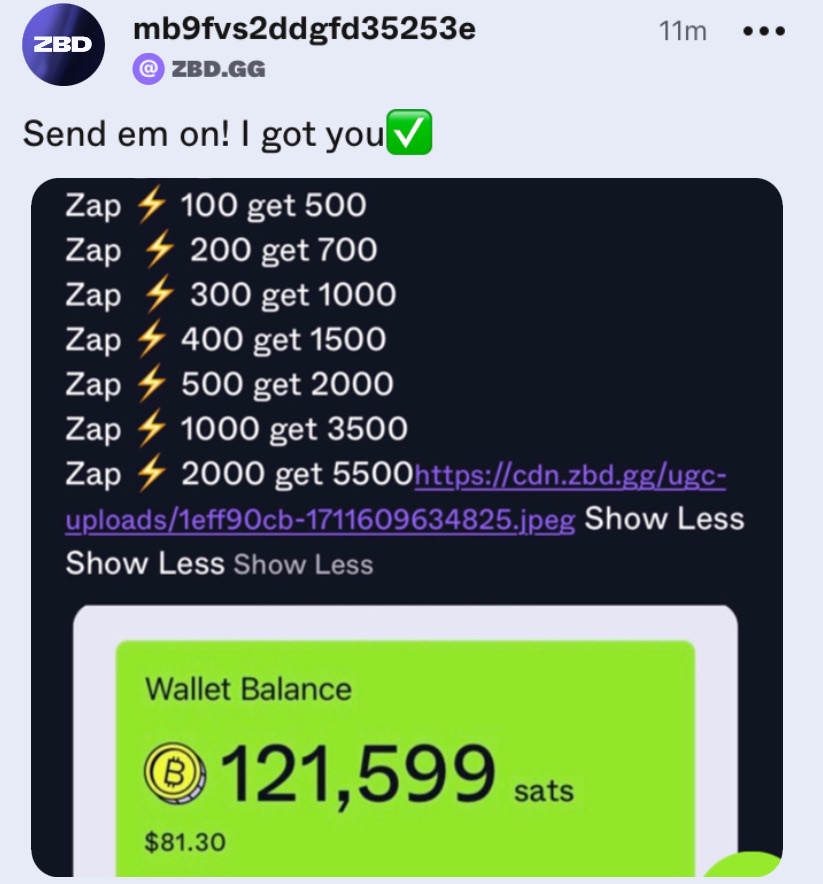
Task: Open the ZBD profile avatar
Action: (63, 44)
